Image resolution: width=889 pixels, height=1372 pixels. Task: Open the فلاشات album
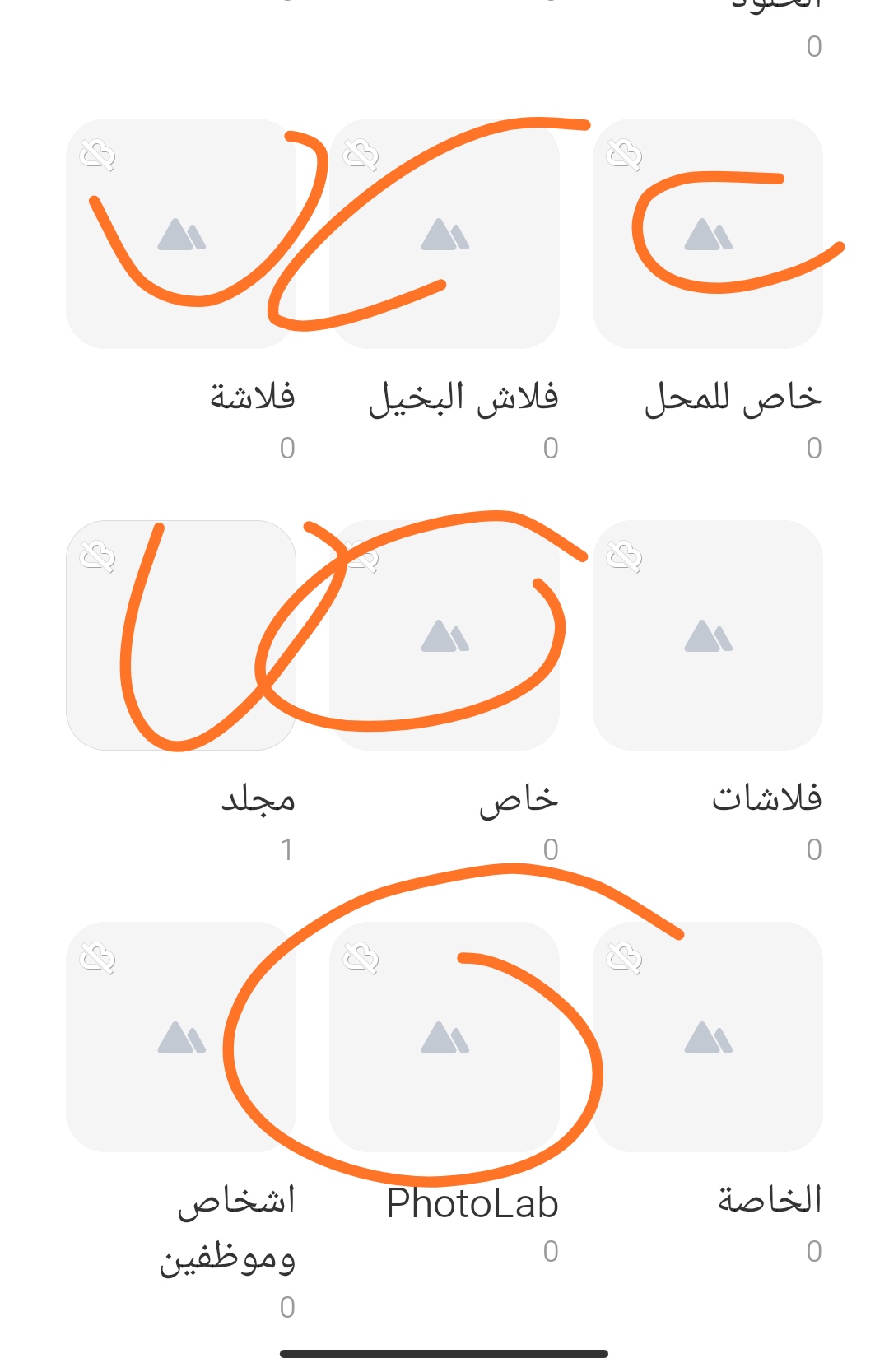[708, 635]
